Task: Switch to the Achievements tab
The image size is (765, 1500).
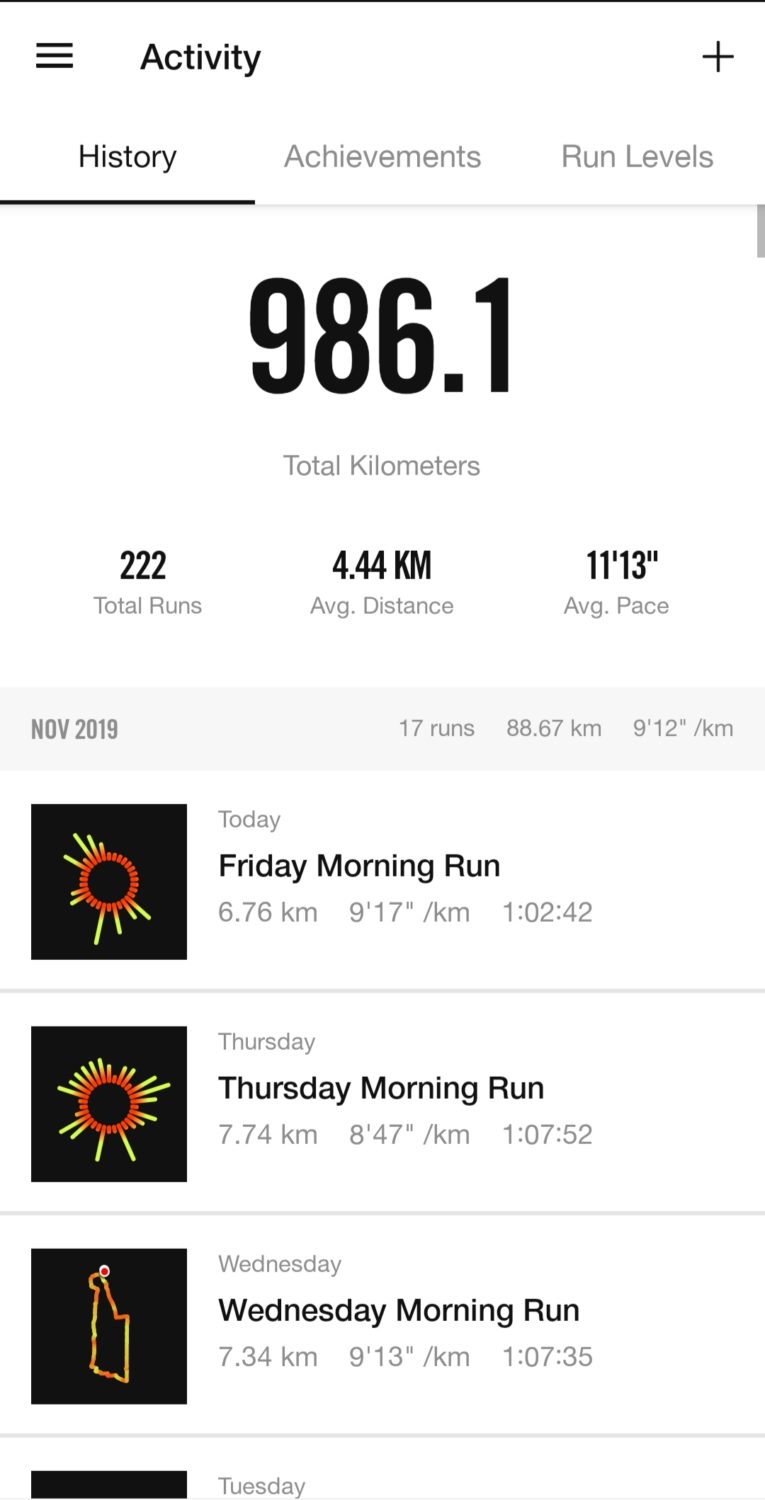Action: (x=382, y=157)
